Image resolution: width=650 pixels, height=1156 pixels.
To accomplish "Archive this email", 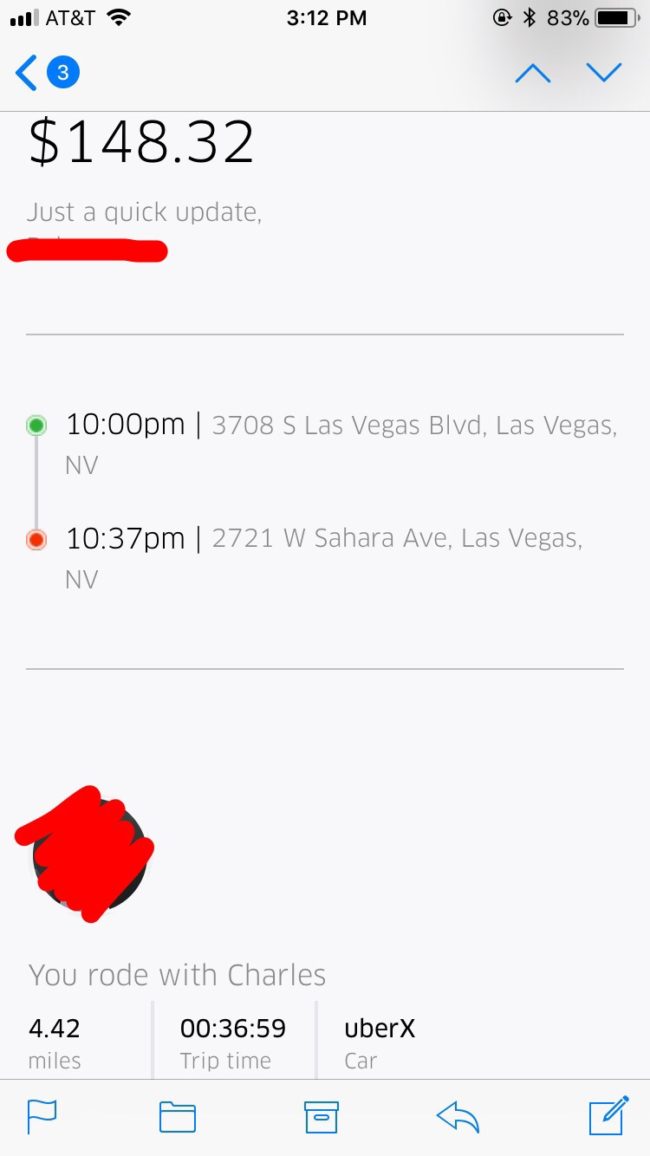I will click(321, 1117).
